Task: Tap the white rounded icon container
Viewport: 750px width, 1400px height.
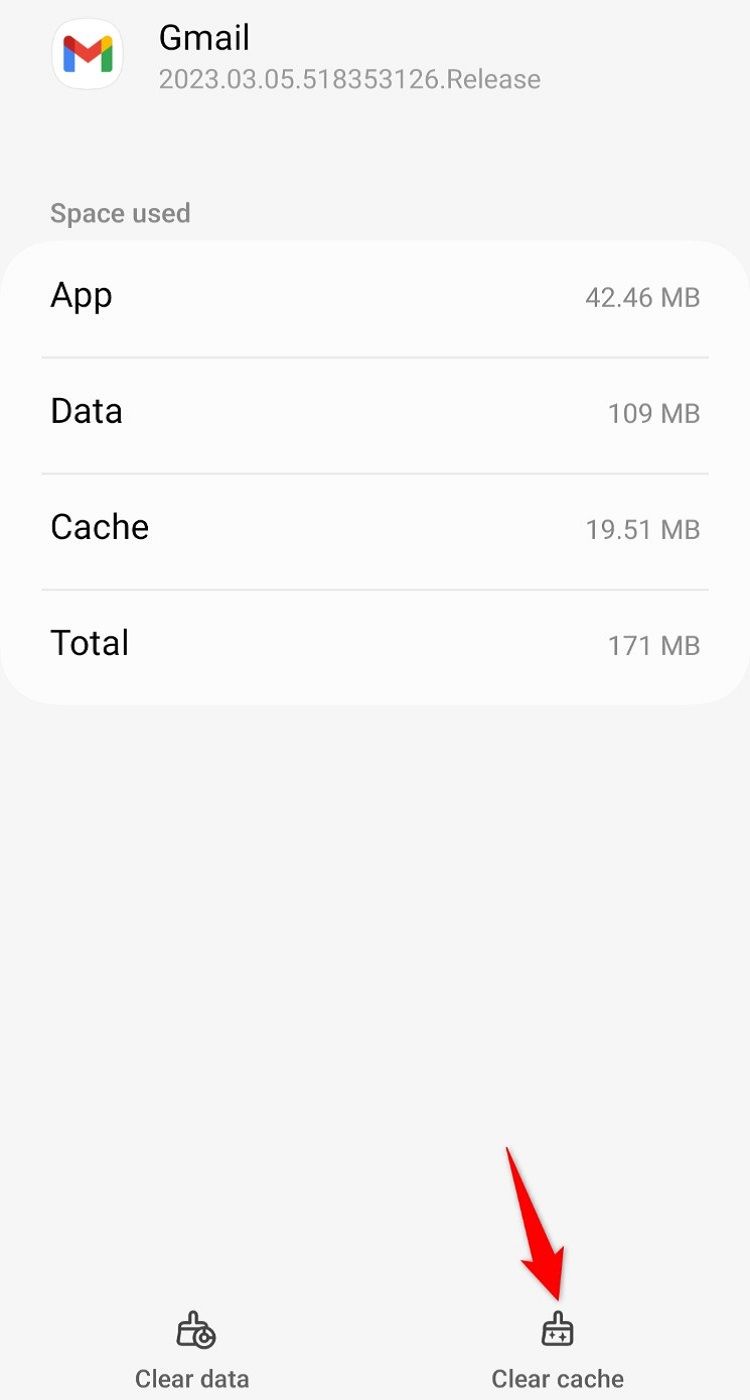Action: [x=87, y=55]
